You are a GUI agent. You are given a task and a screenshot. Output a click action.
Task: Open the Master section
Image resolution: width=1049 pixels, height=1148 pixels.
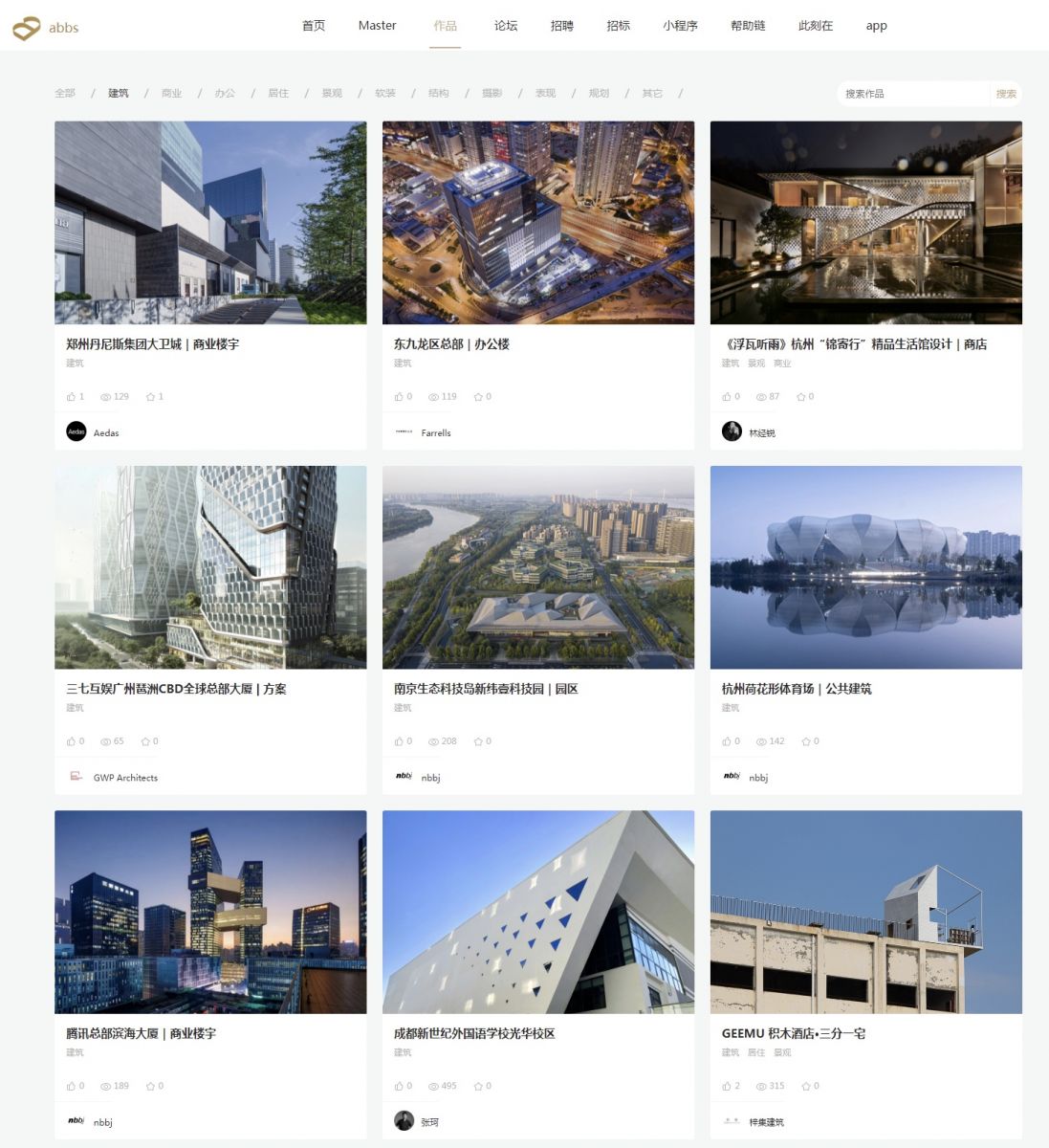(x=377, y=26)
